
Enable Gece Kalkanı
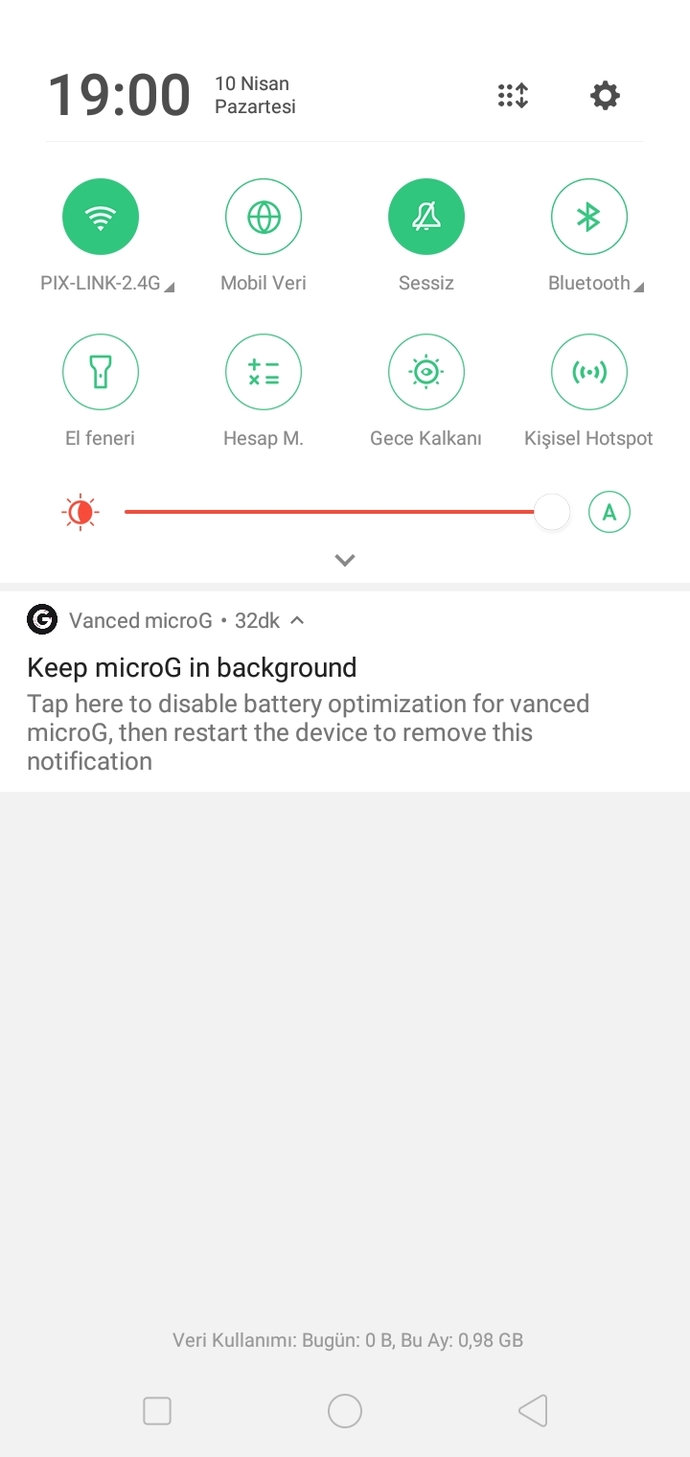(x=426, y=372)
